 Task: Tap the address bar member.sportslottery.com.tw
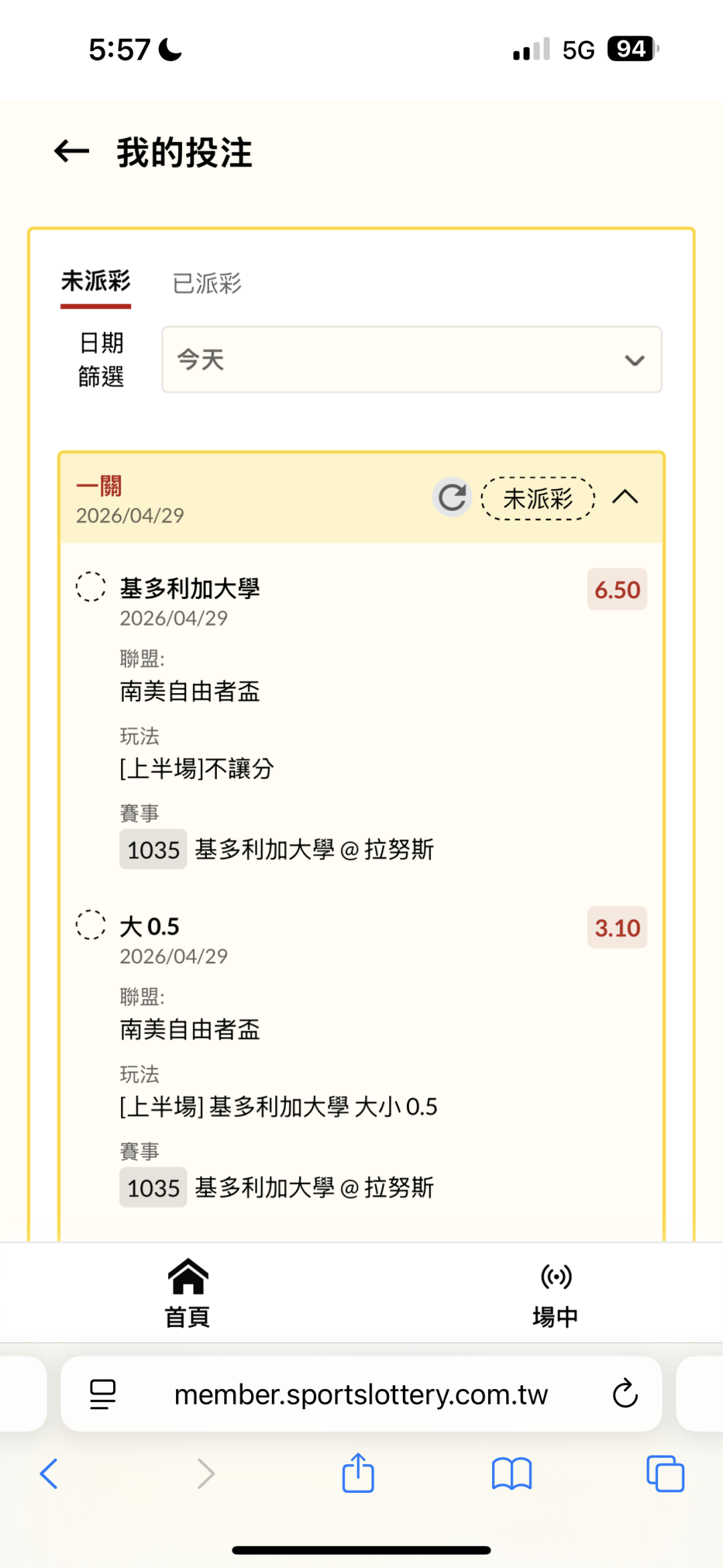[361, 1395]
